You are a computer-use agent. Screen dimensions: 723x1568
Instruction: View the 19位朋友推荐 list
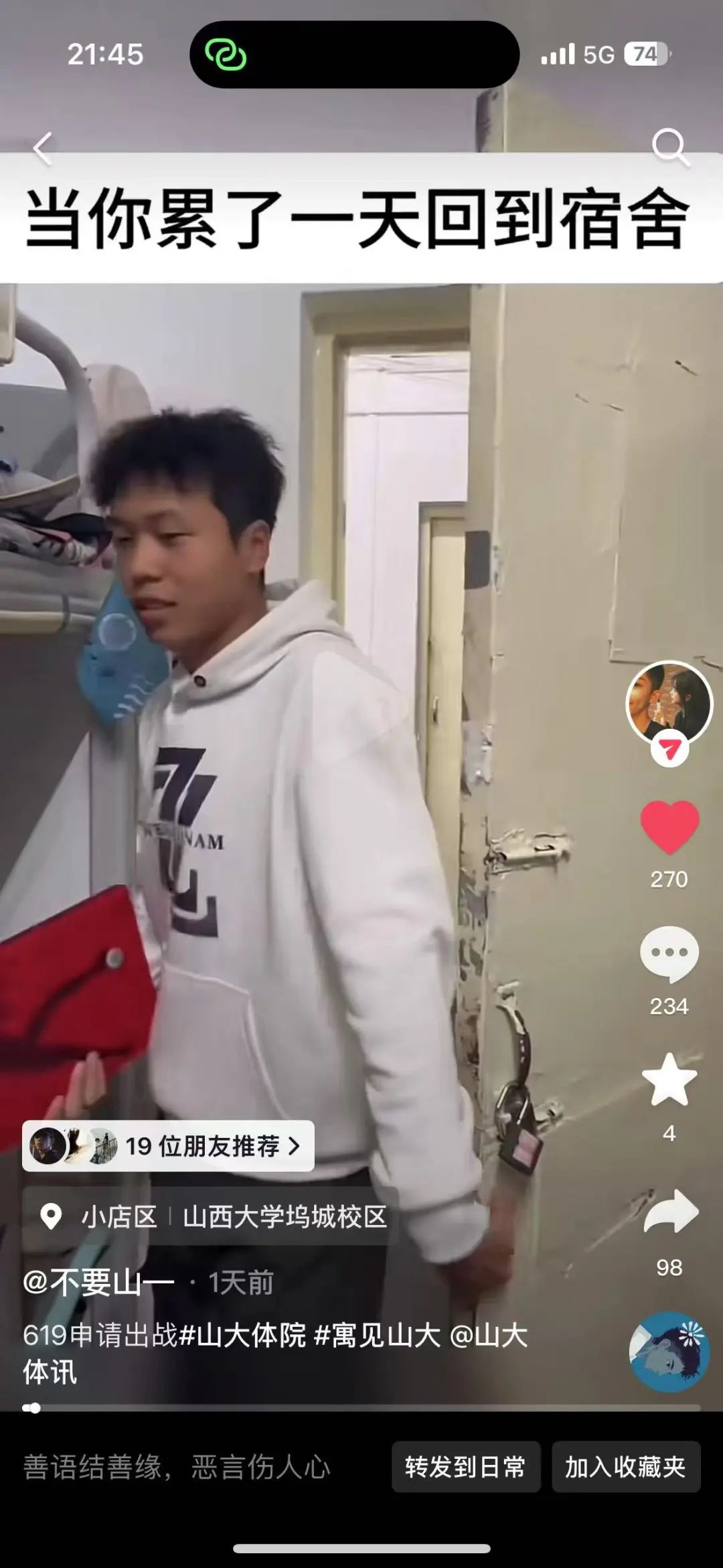point(168,1146)
